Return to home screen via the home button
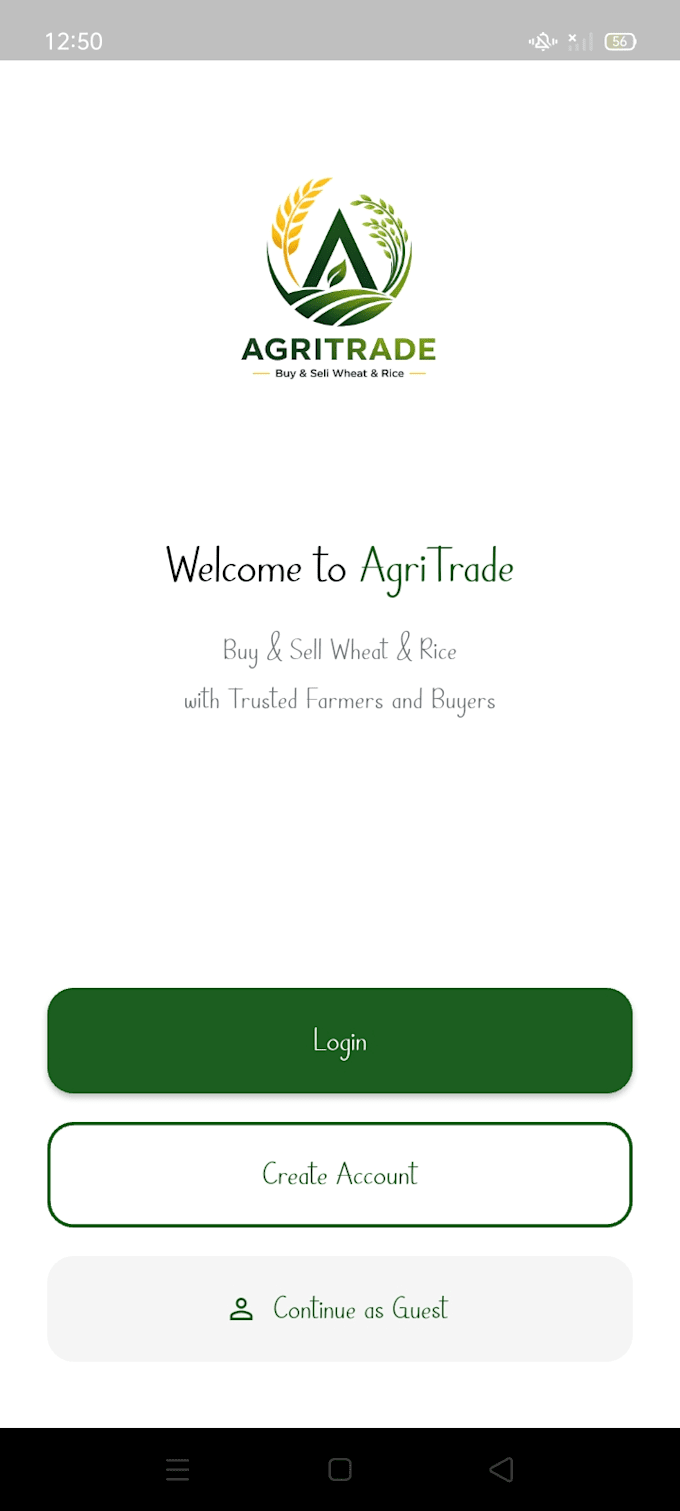This screenshot has width=680, height=1511. 340,1469
